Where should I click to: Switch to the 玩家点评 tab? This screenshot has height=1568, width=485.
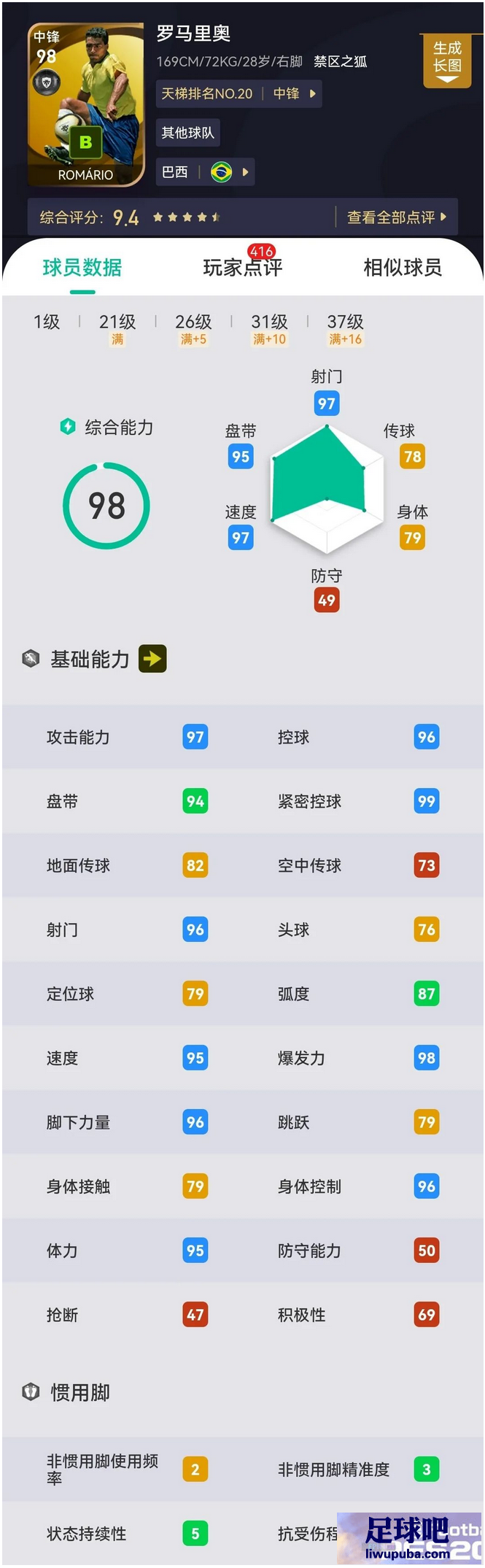point(242,268)
